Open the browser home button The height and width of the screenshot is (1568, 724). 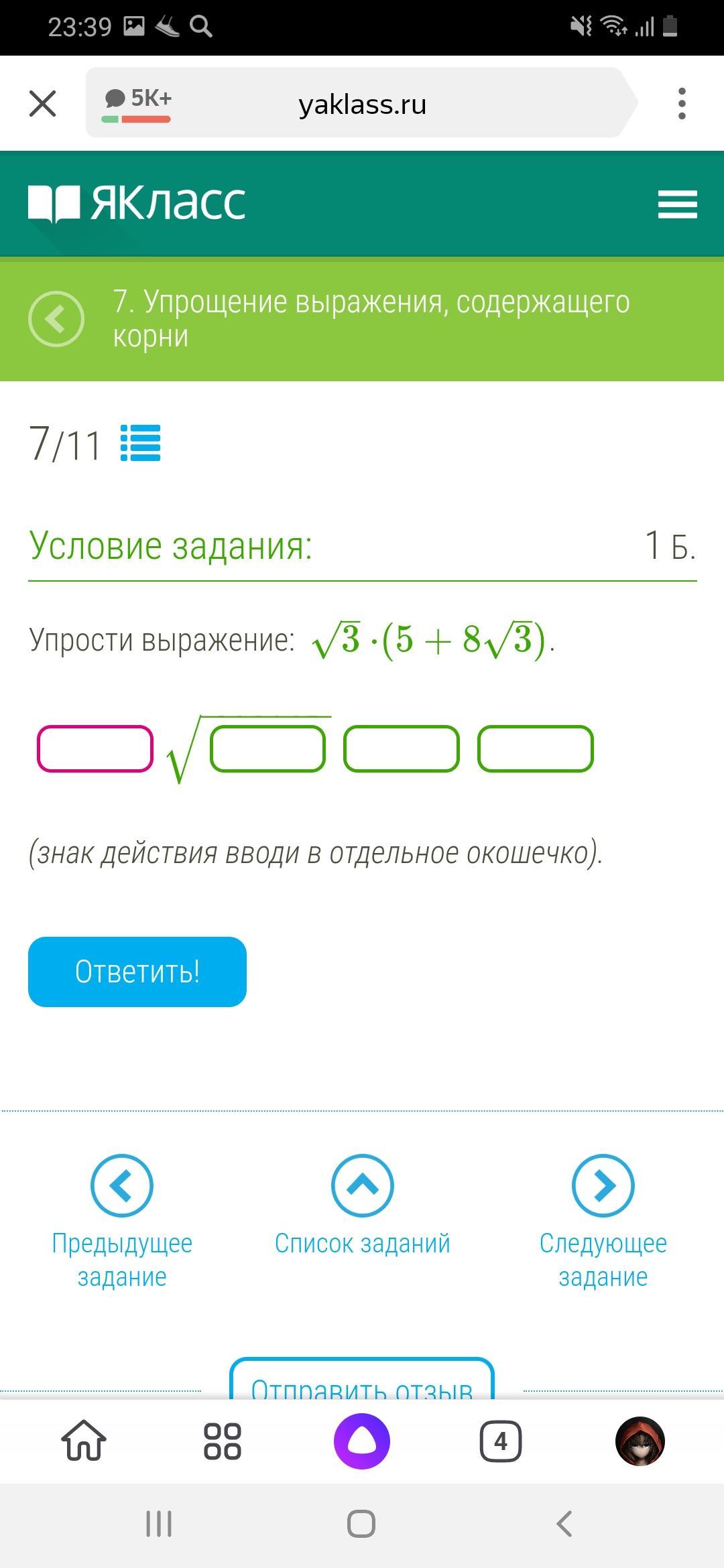point(84,1441)
